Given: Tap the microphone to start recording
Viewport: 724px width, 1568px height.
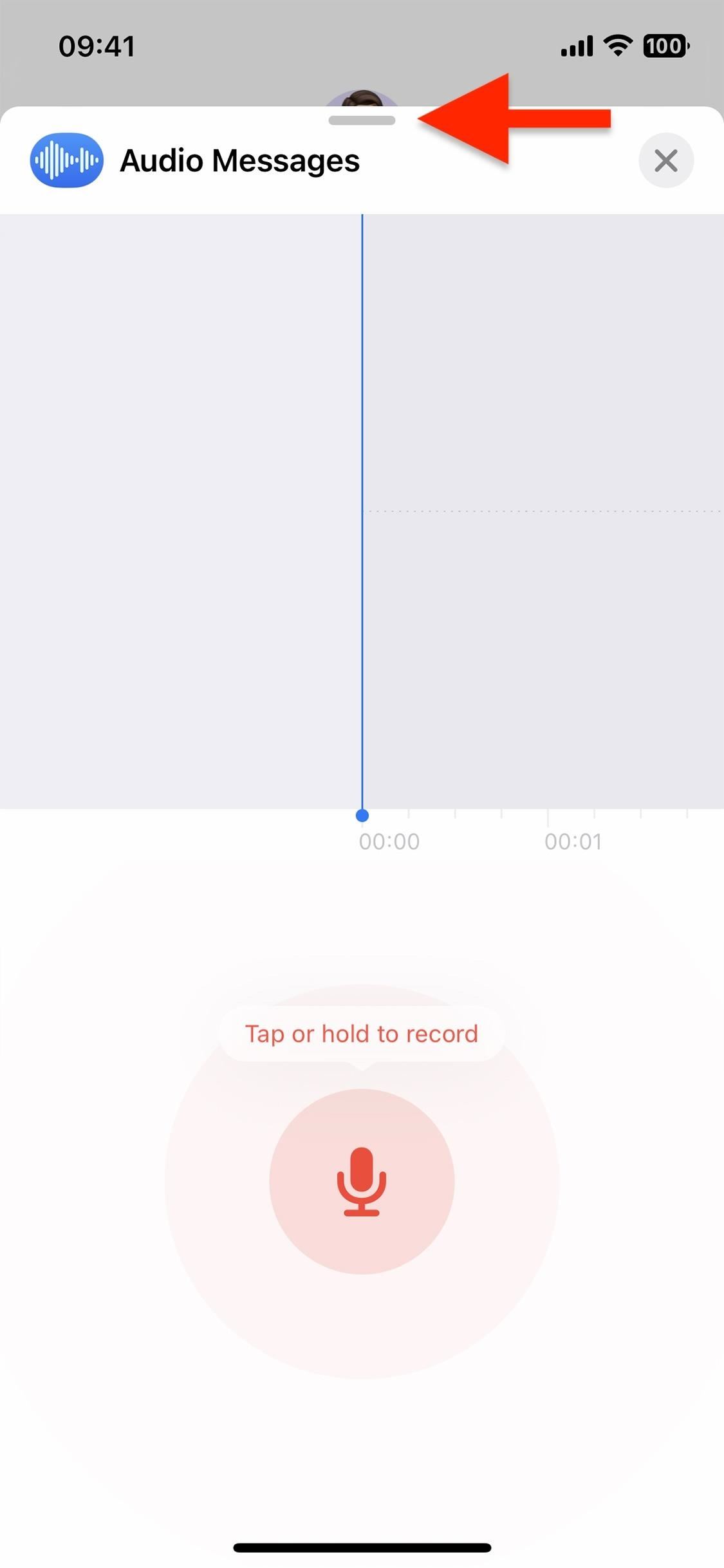Looking at the screenshot, I should pyautogui.click(x=362, y=1181).
